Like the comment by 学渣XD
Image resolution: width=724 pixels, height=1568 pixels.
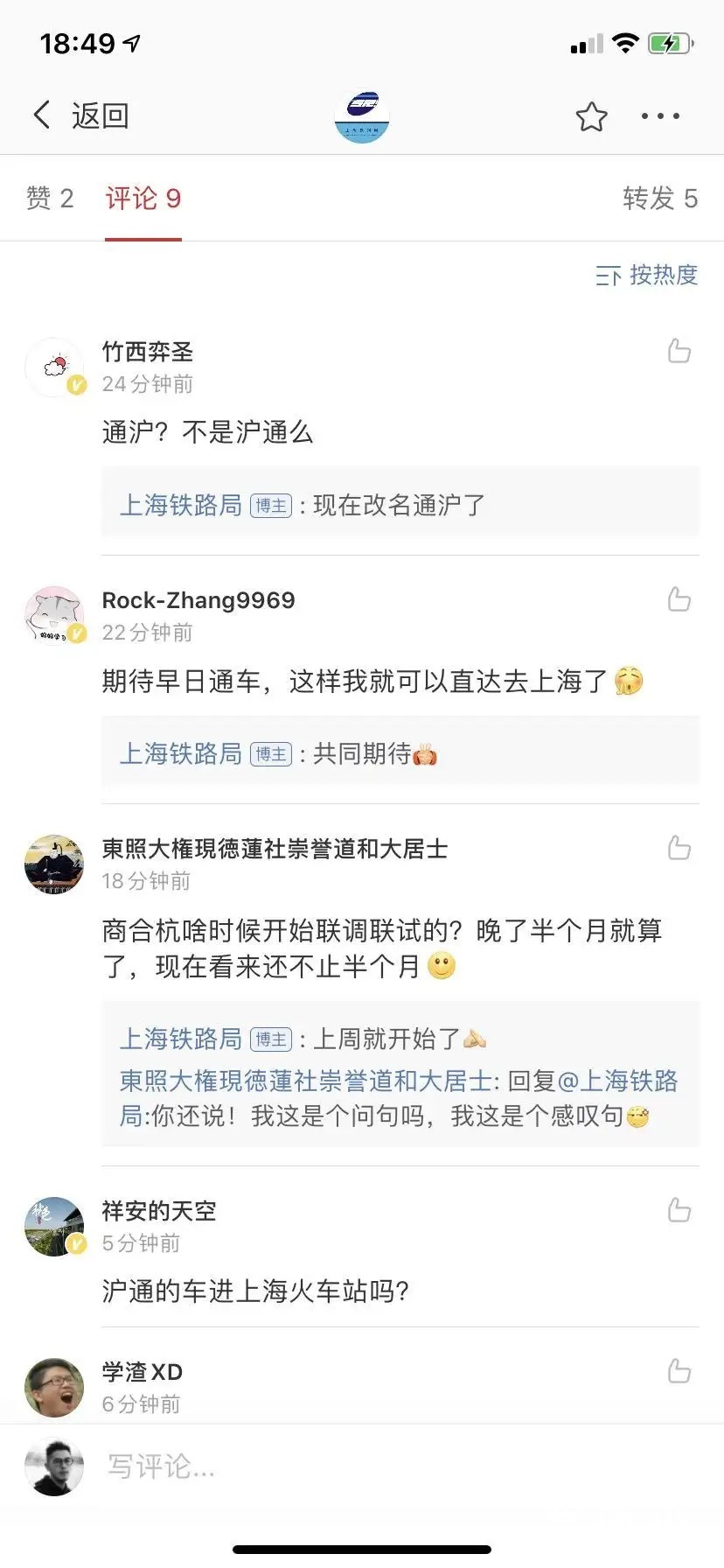click(x=679, y=1371)
